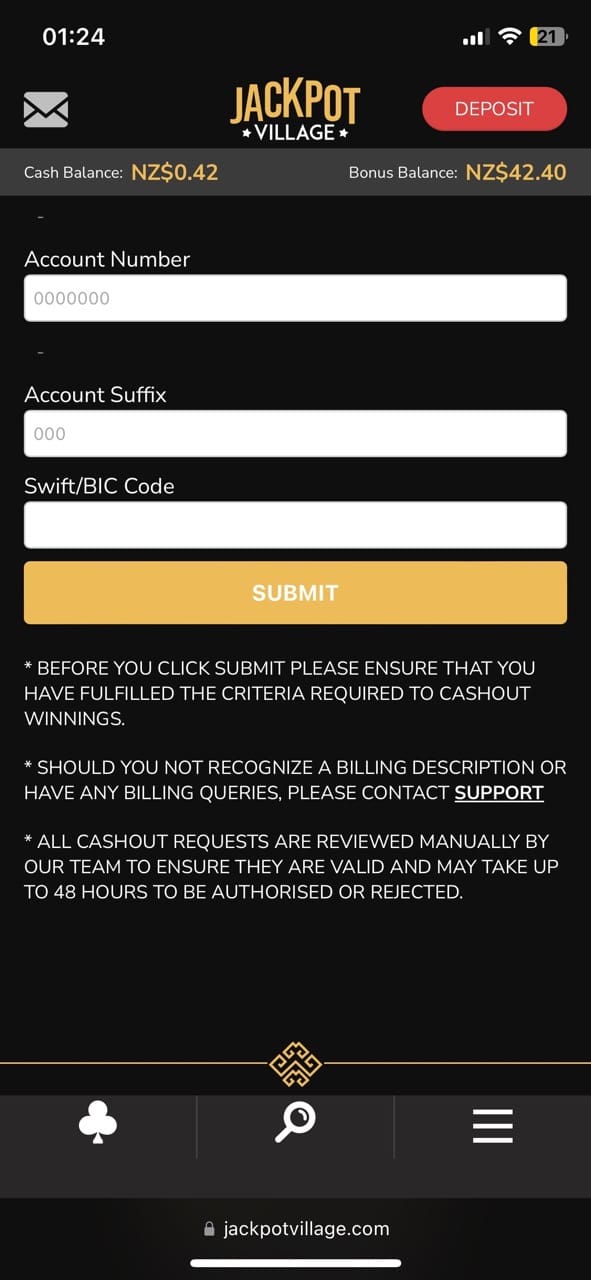This screenshot has height=1280, width=591.
Task: Open the casino games club icon
Action: coord(98,1125)
